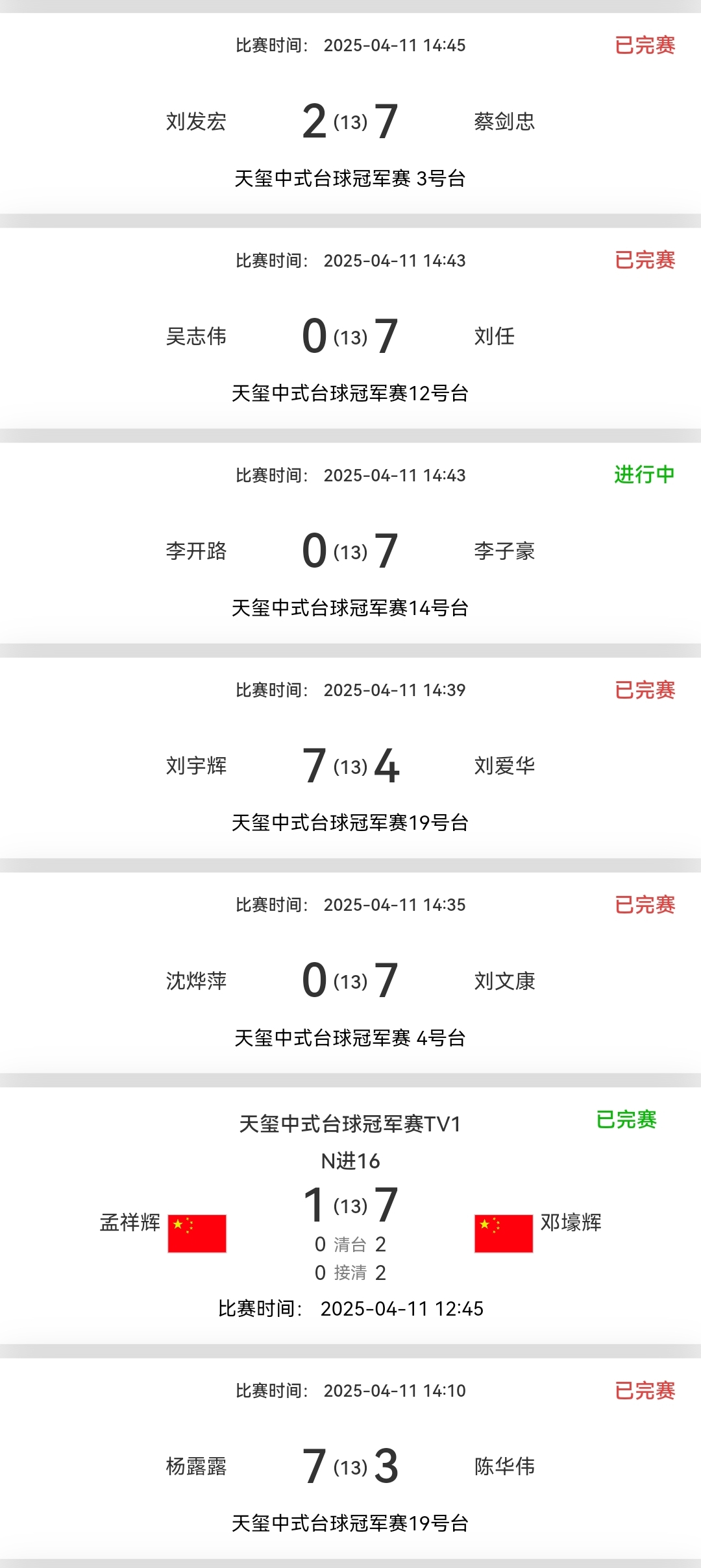The image size is (701, 1568).
Task: Open the 吴志伟 vs 刘任 match
Action: pyautogui.click(x=350, y=336)
